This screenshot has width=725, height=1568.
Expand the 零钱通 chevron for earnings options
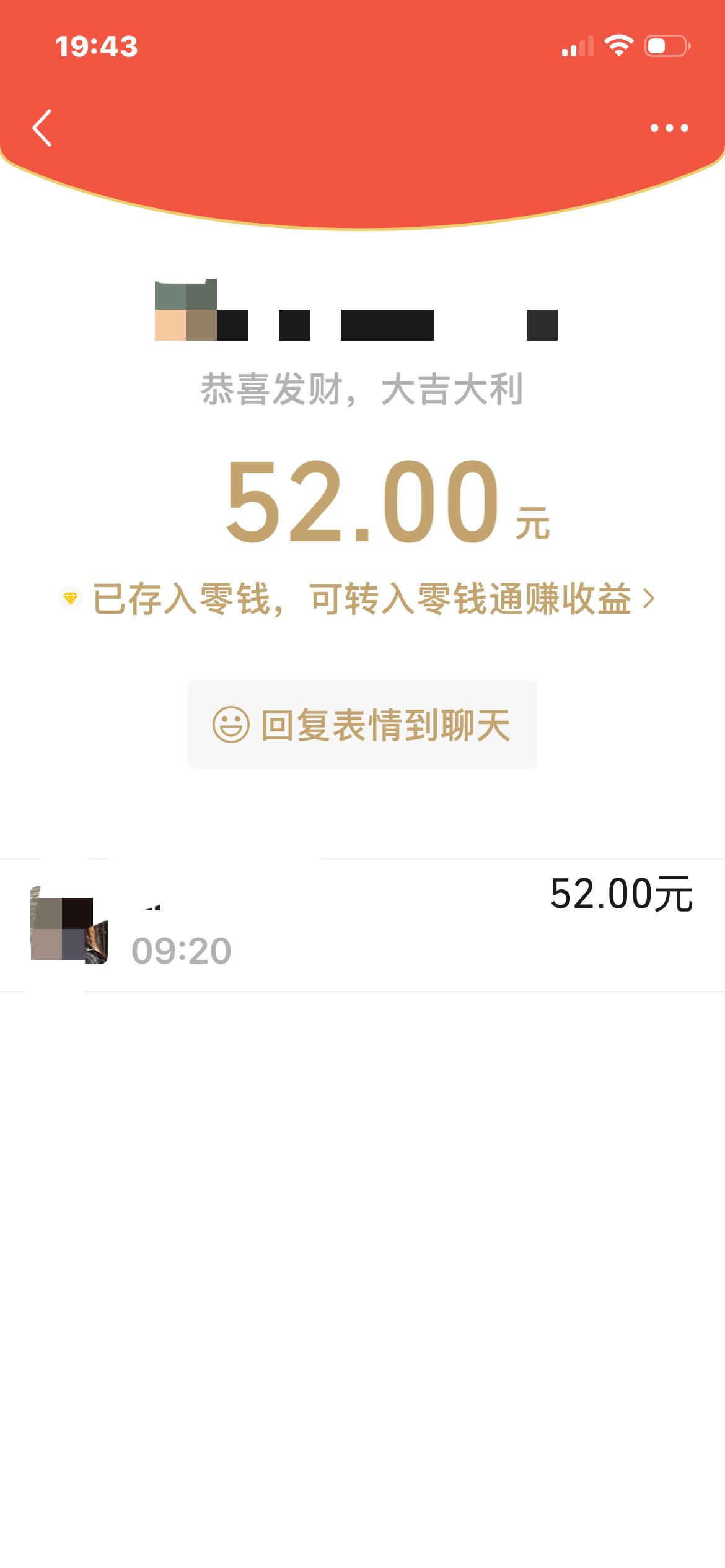pyautogui.click(x=648, y=598)
